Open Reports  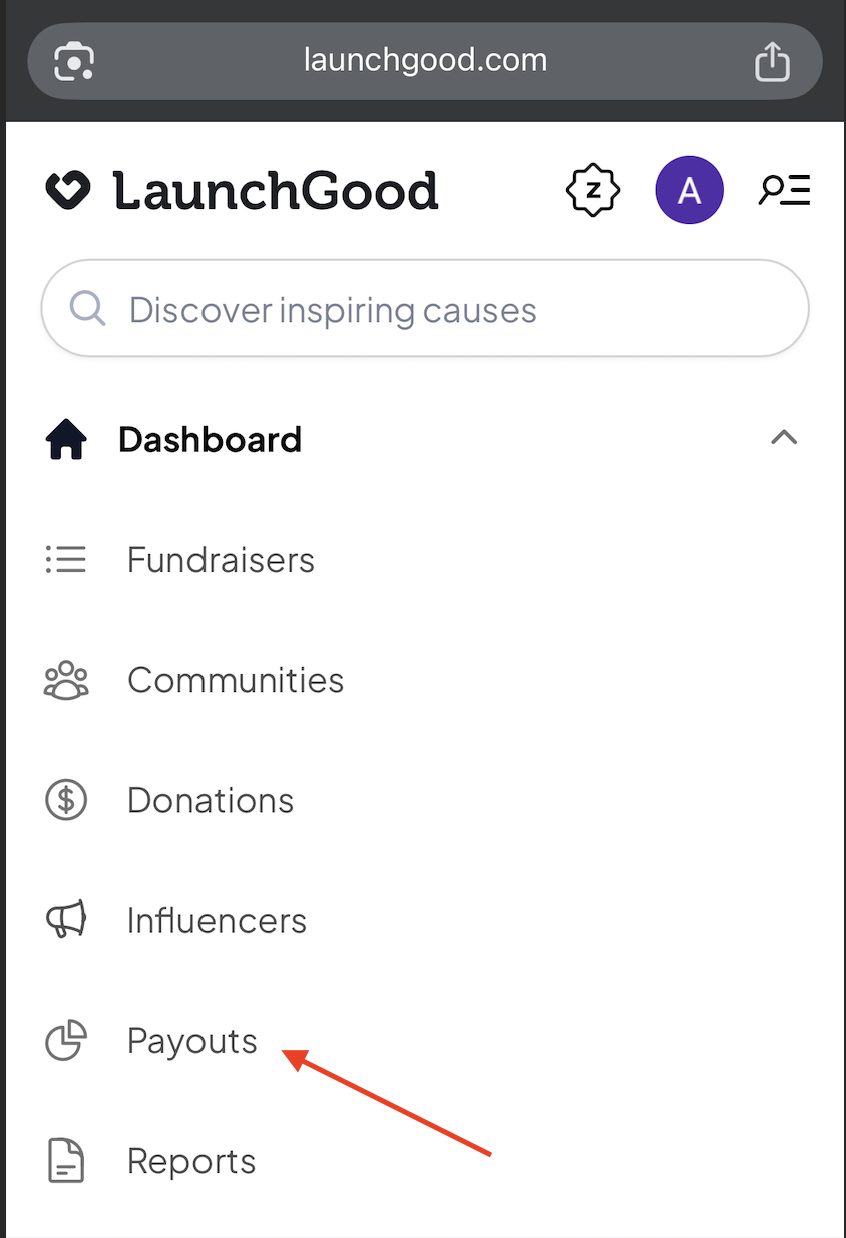[x=191, y=1161]
